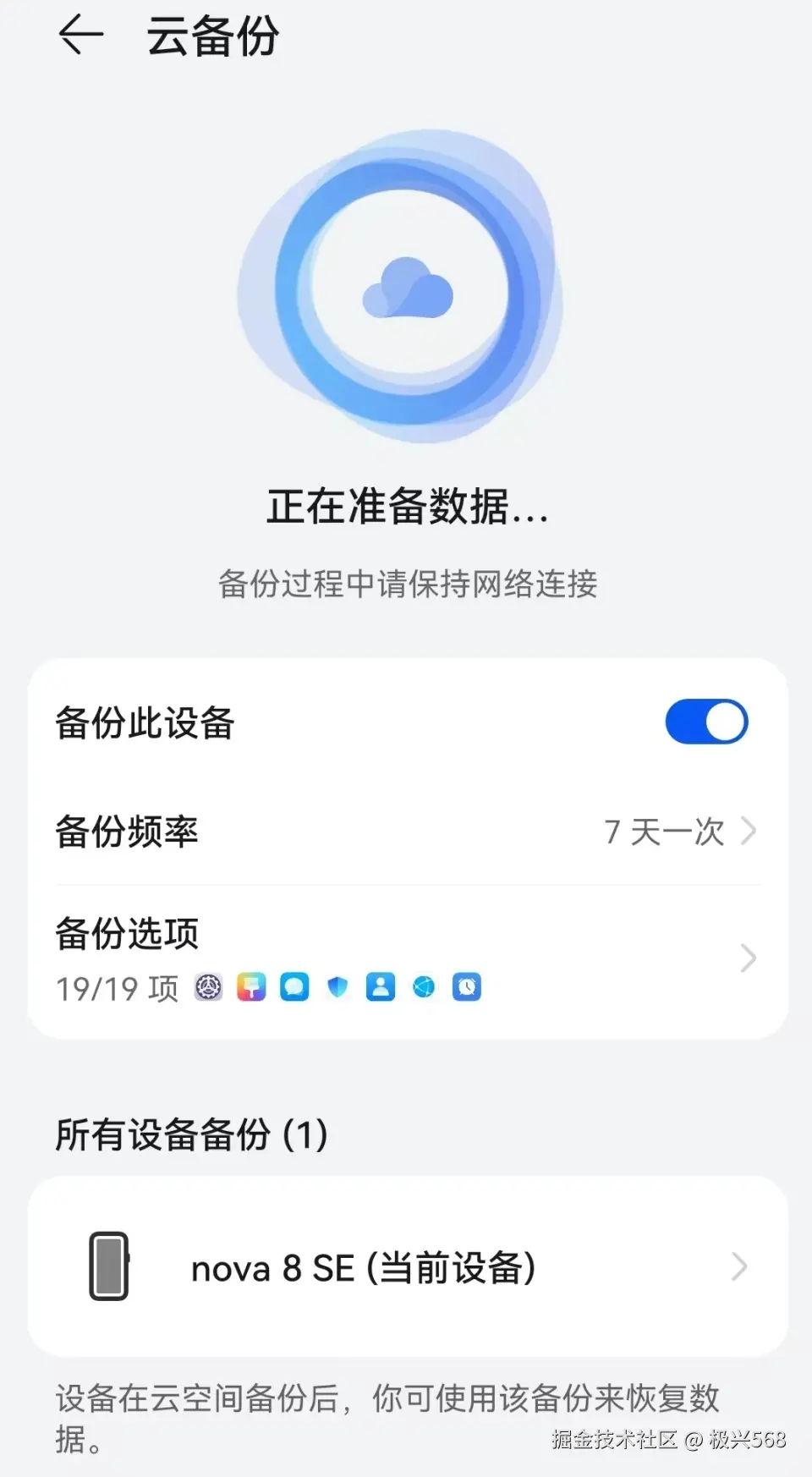View the nova 8 SE device backup
The height and width of the screenshot is (1477, 812).
(x=406, y=1266)
